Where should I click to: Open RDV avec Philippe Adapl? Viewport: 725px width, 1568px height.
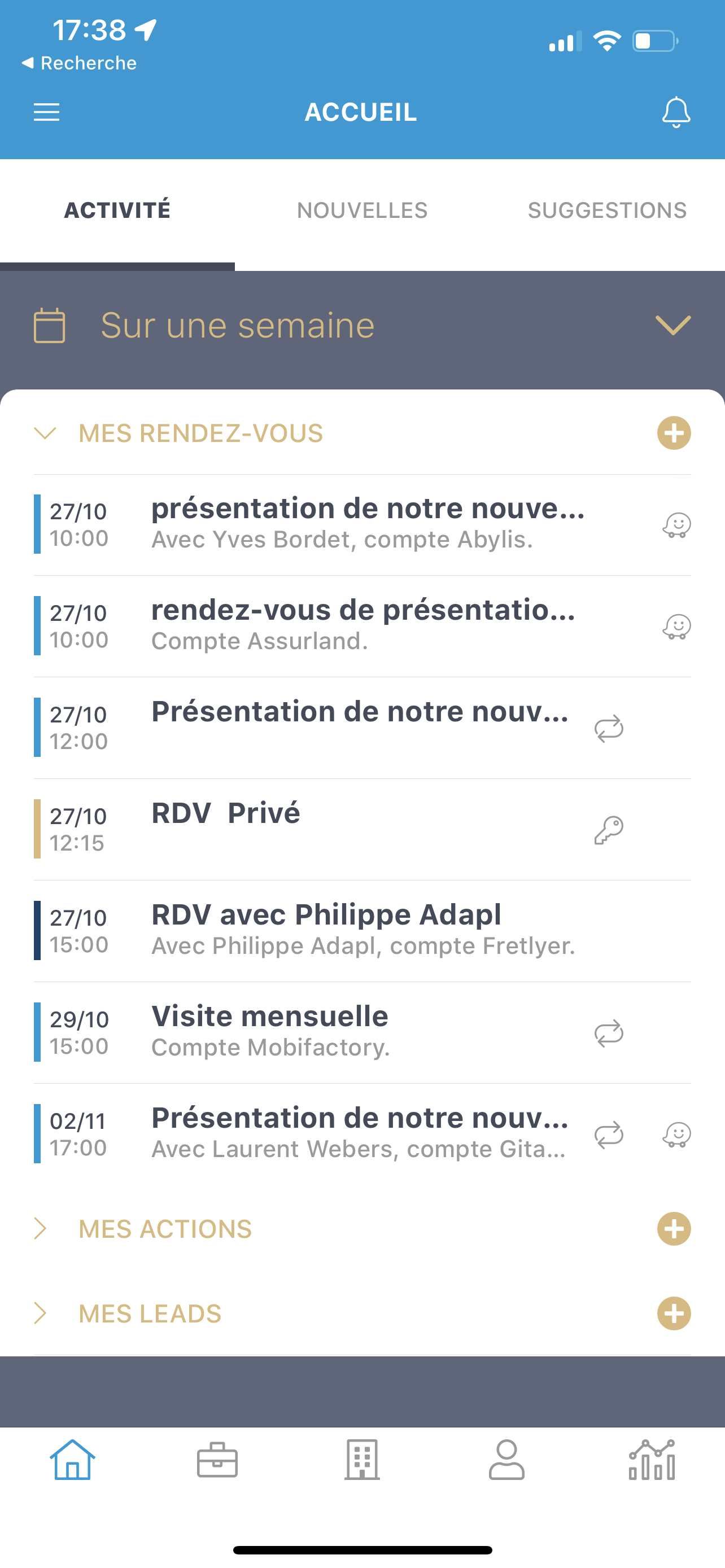(363, 930)
